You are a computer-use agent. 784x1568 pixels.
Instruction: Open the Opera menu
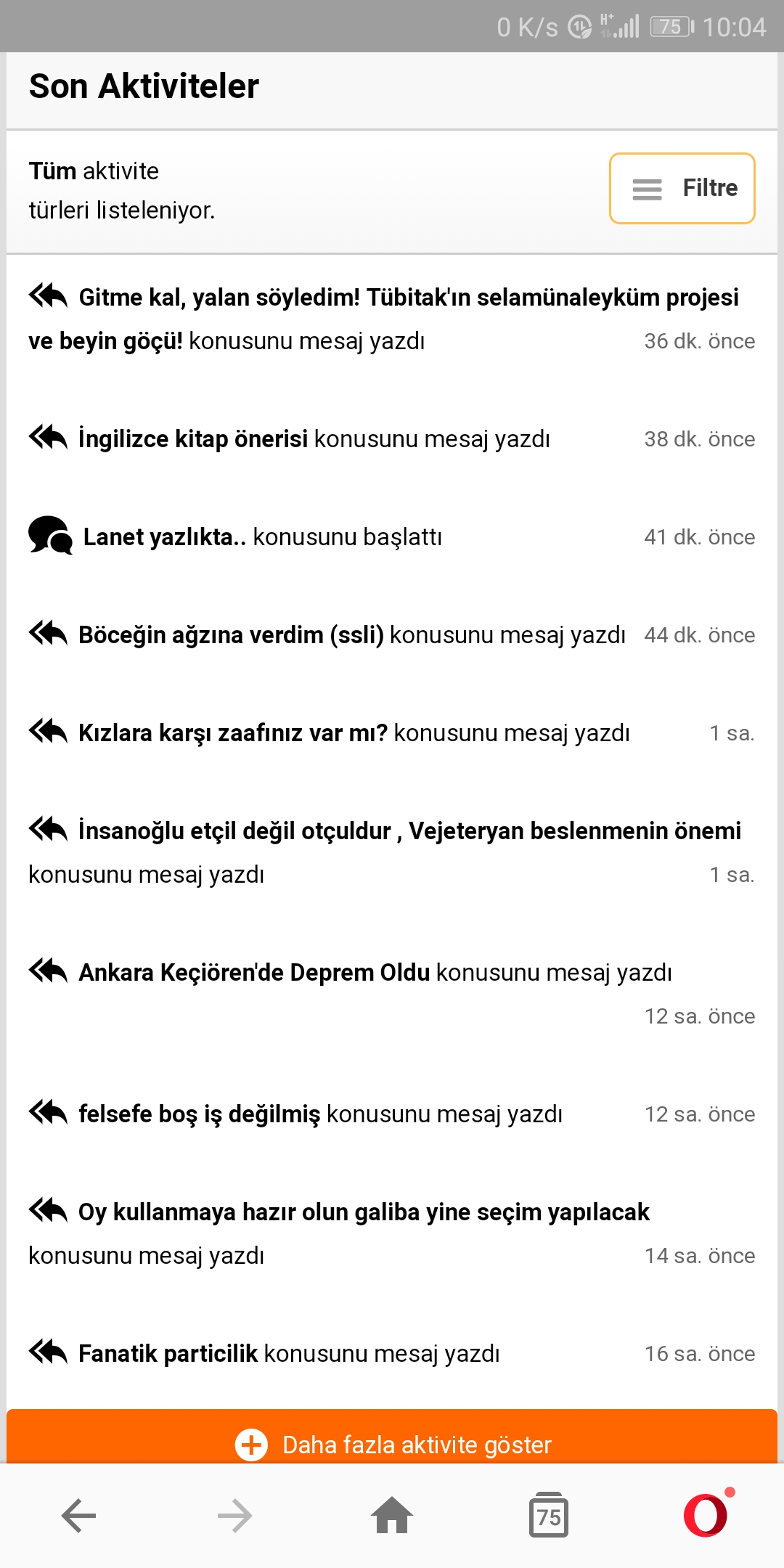pos(706,1514)
